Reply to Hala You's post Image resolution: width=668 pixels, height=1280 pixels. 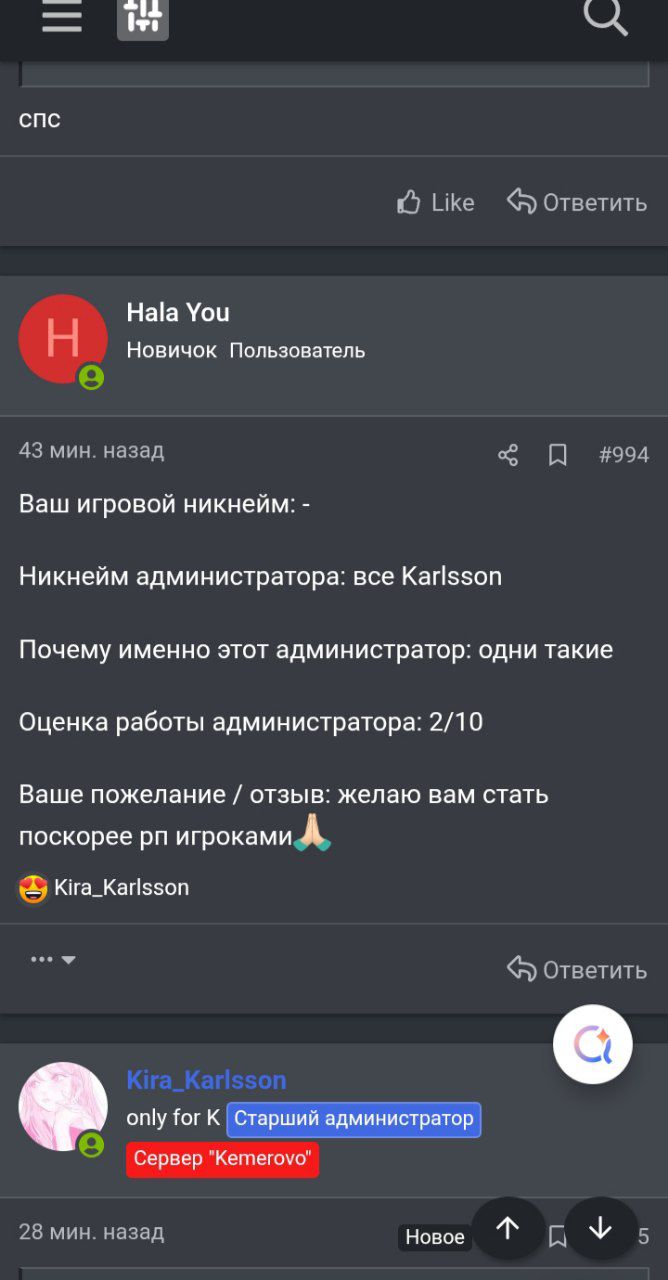577,970
